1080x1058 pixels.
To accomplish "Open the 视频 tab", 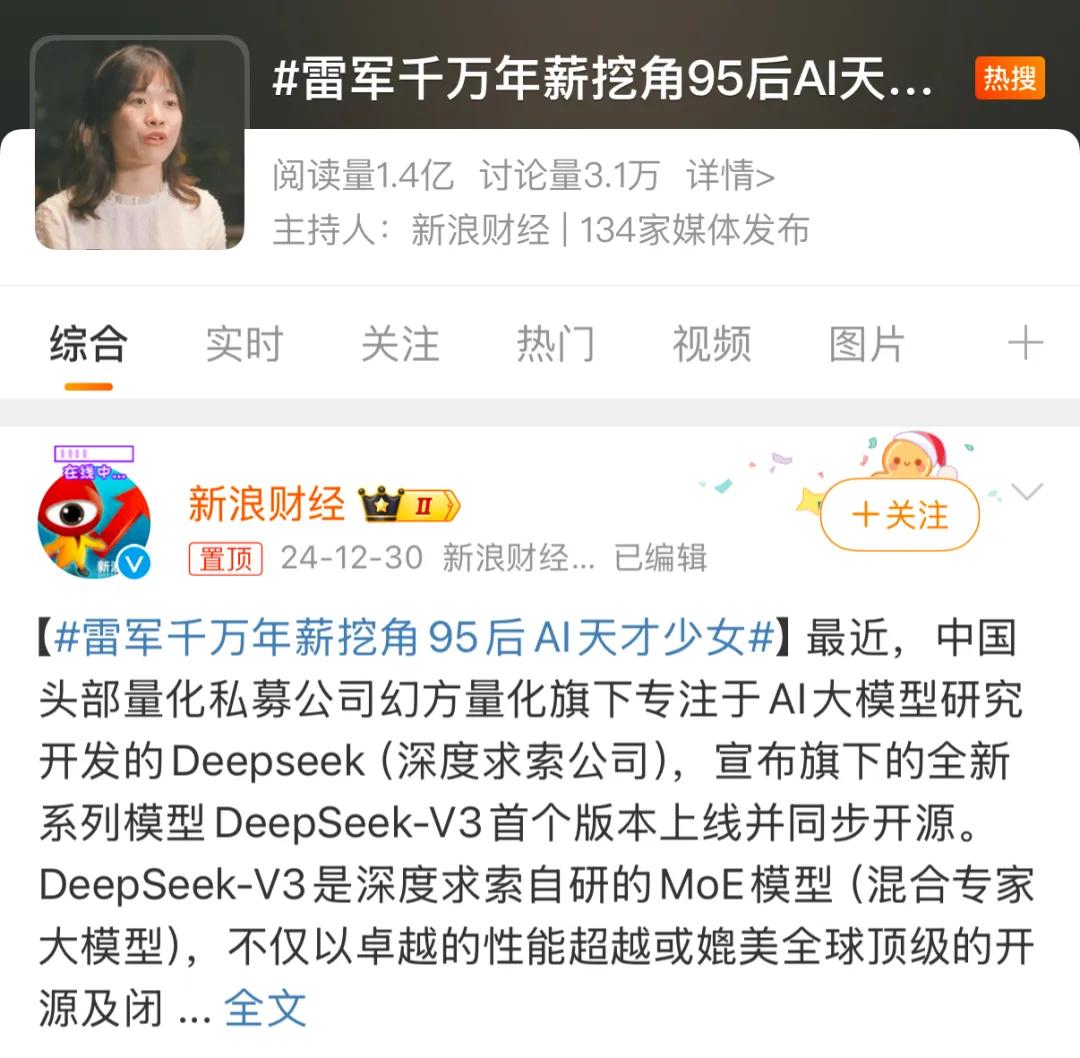I will pos(711,345).
